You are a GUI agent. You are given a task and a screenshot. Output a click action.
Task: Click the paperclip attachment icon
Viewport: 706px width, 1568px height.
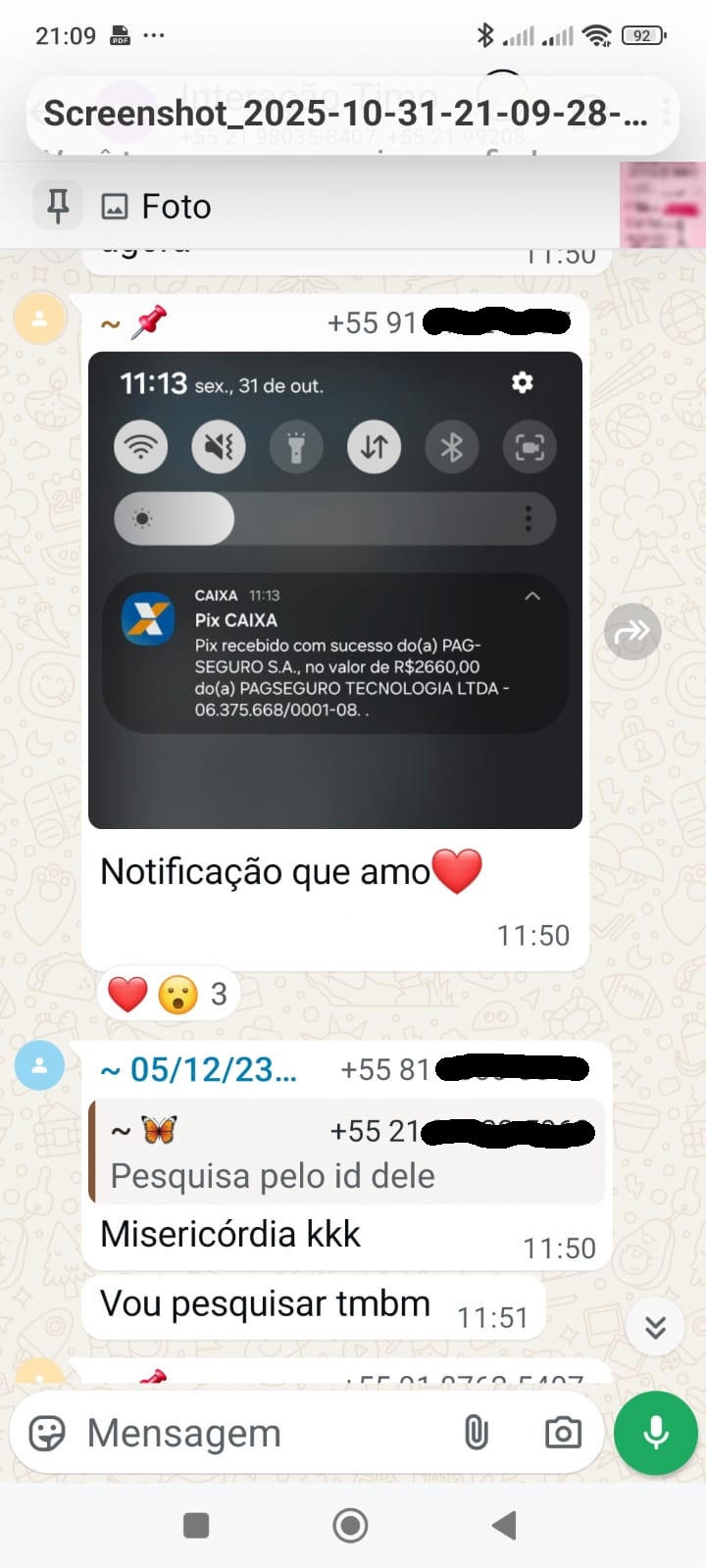478,1432
